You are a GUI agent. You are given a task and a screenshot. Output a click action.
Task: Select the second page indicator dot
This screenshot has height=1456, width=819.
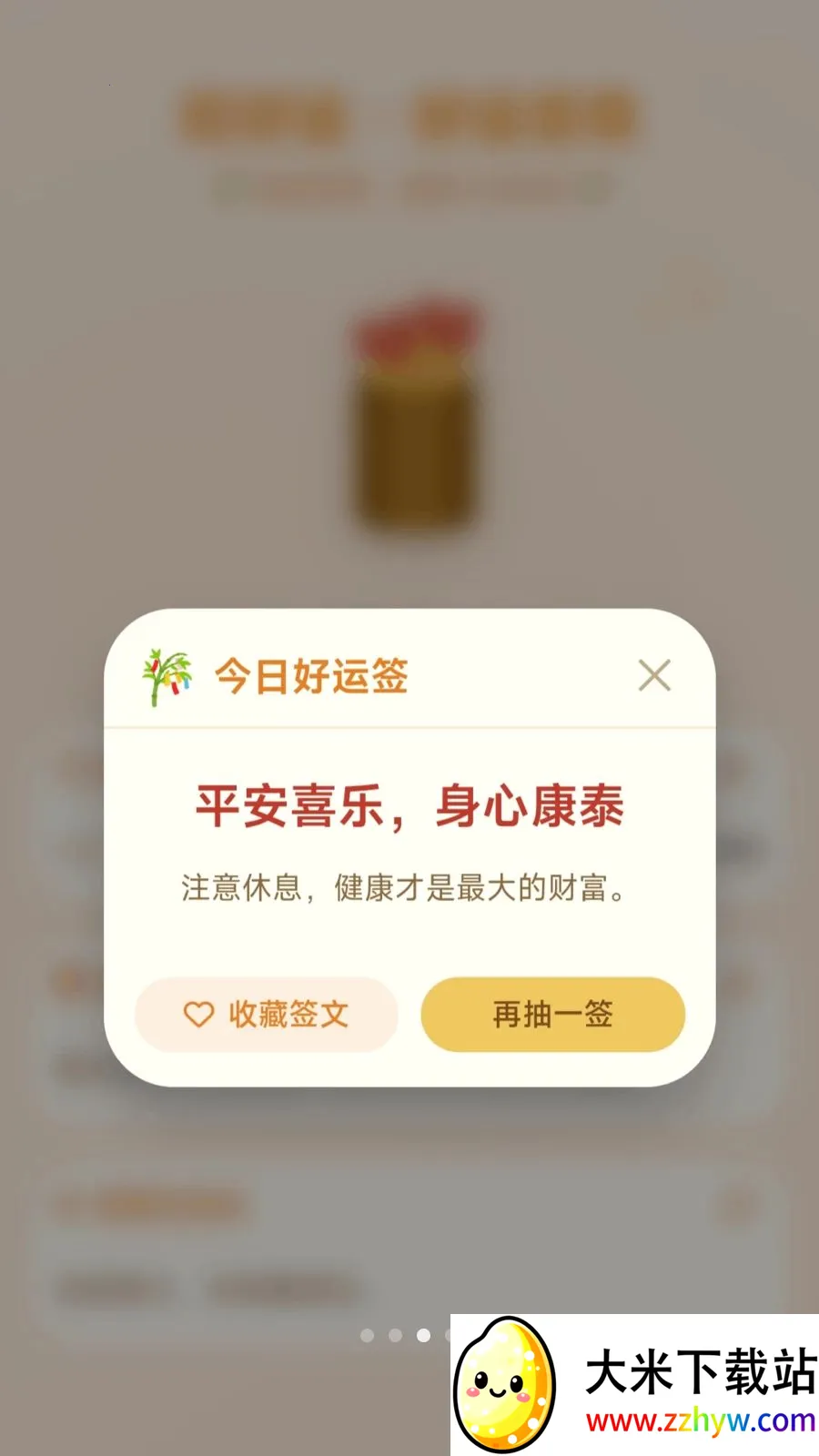pyautogui.click(x=395, y=1336)
